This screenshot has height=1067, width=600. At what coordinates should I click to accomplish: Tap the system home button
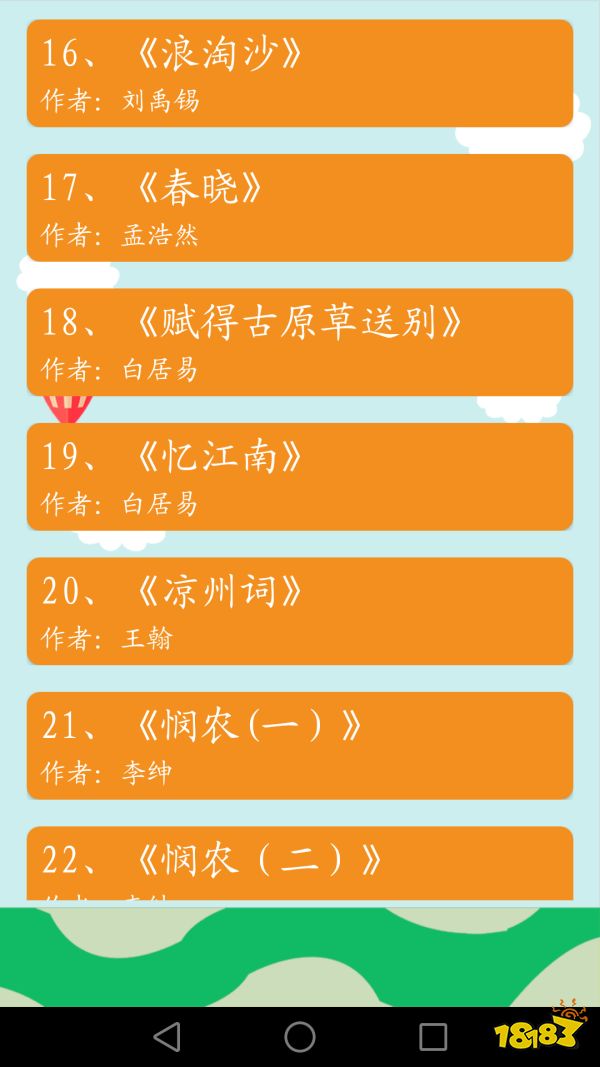300,1037
